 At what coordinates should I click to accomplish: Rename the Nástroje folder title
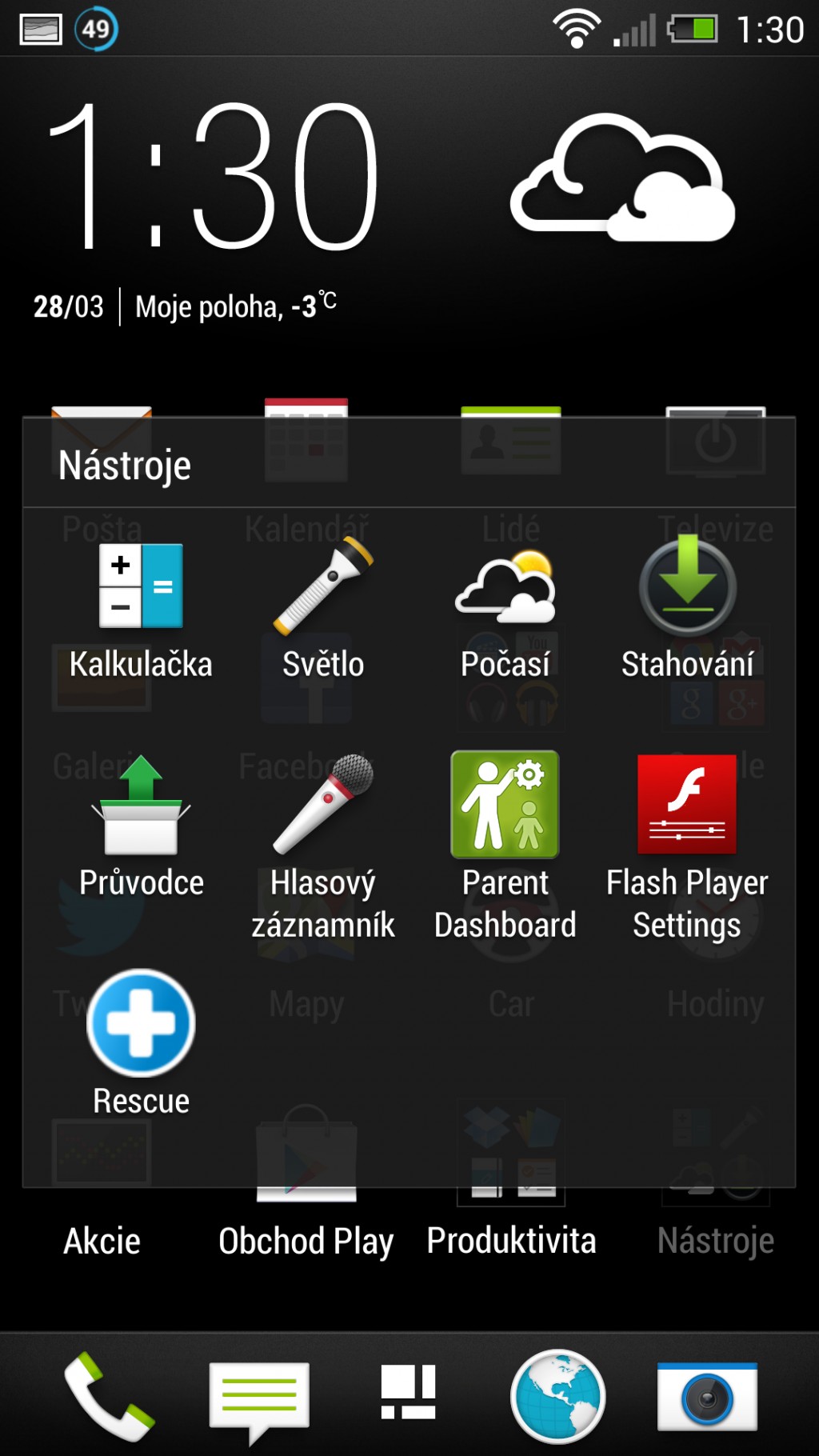click(125, 465)
